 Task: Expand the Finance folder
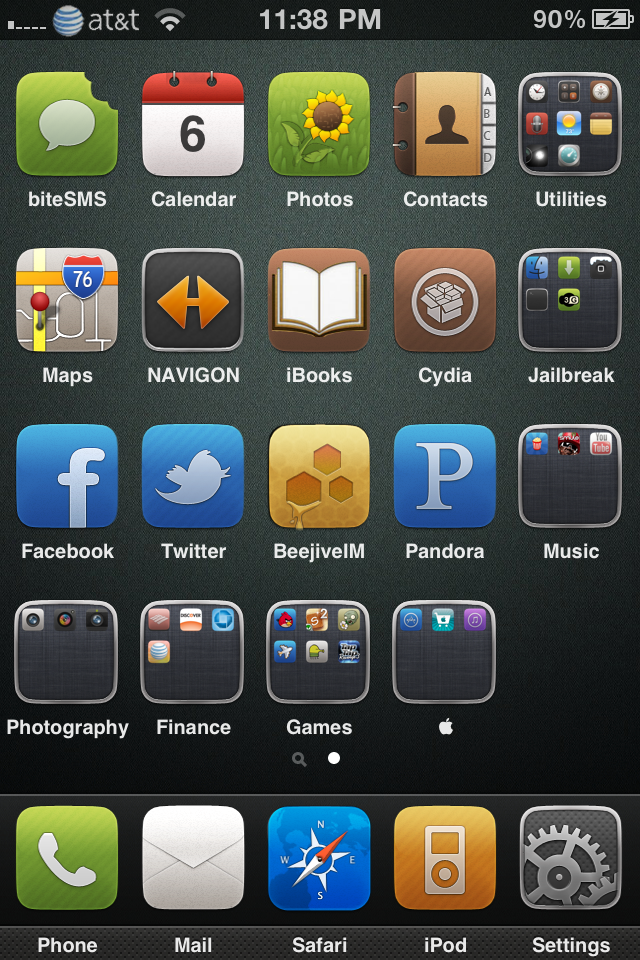pyautogui.click(x=193, y=653)
